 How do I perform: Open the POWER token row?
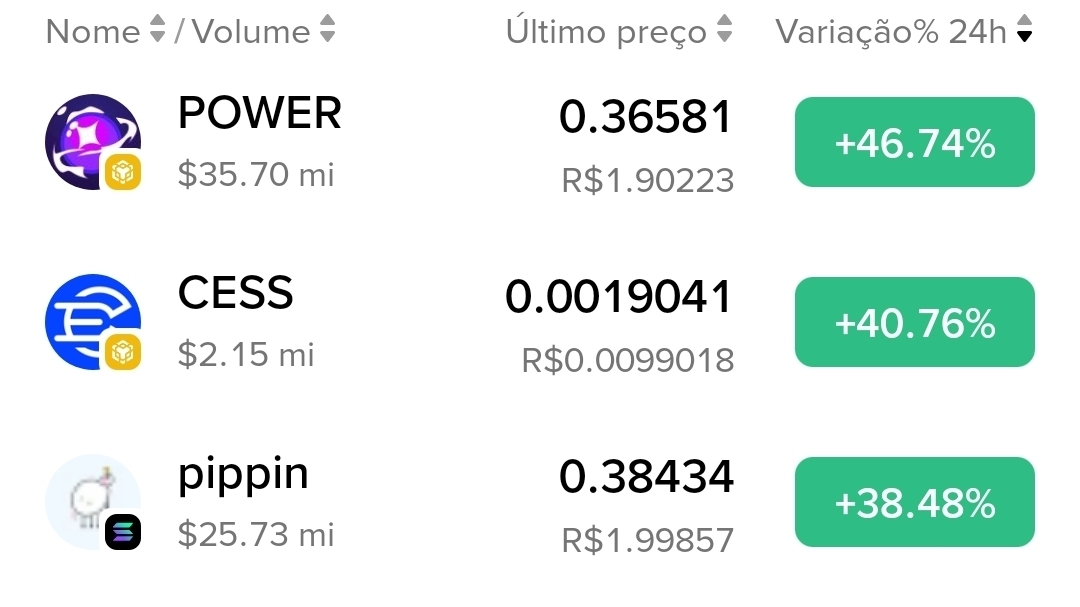click(540, 143)
